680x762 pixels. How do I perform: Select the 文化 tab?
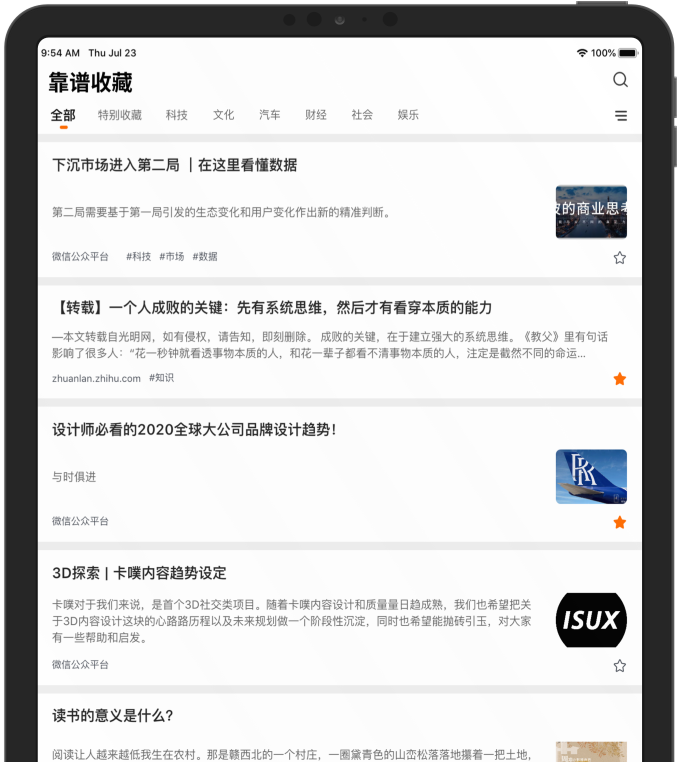tap(223, 115)
